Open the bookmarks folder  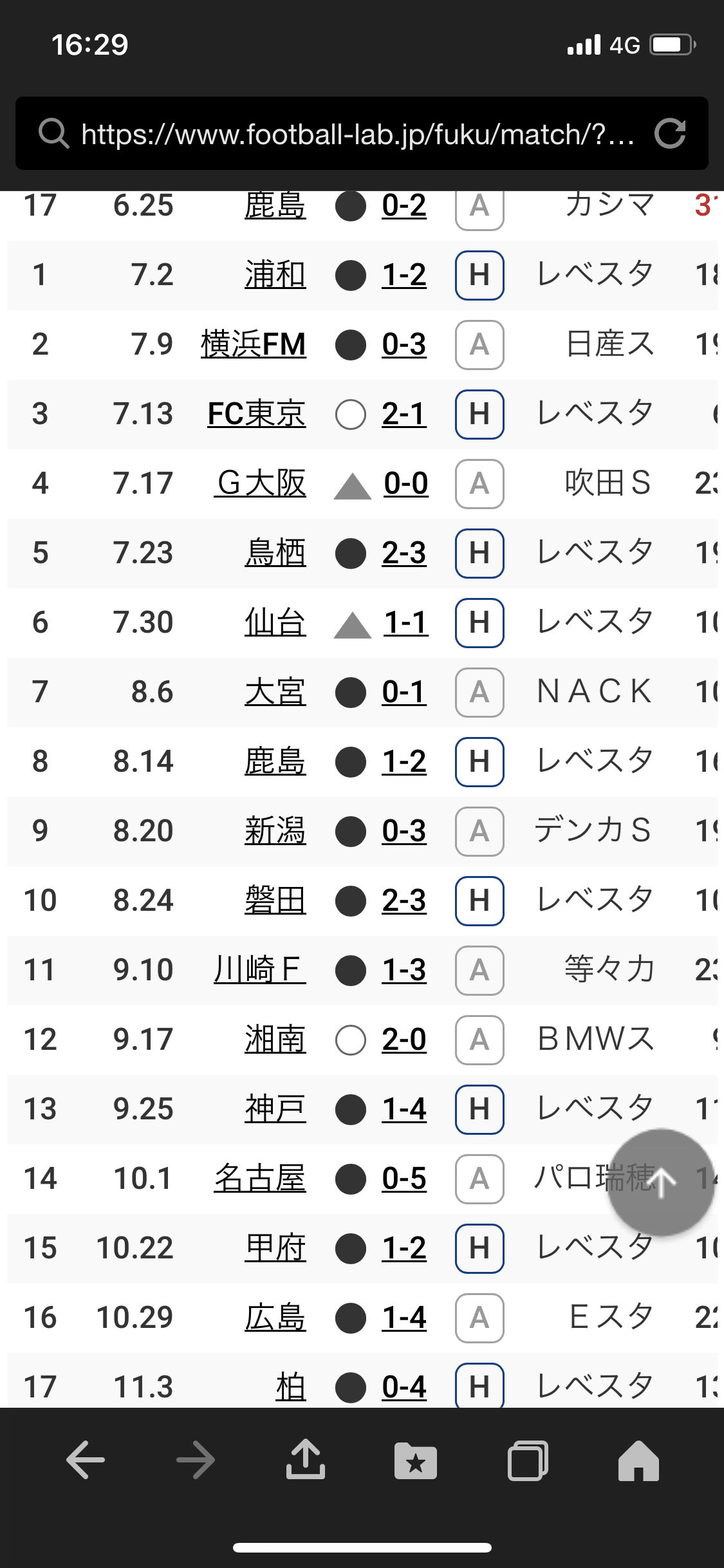(415, 1461)
